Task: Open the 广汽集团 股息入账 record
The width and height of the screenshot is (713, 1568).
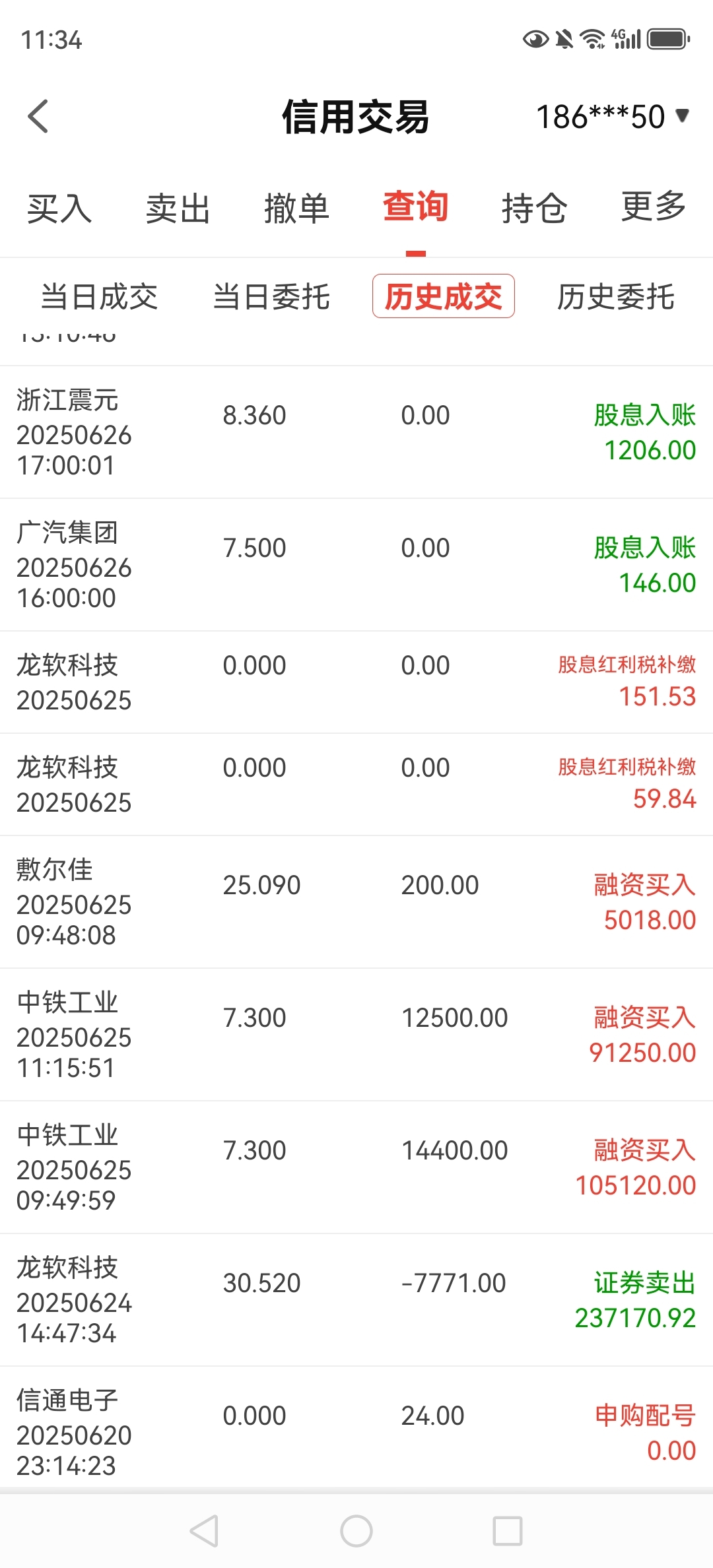Action: pos(356,565)
